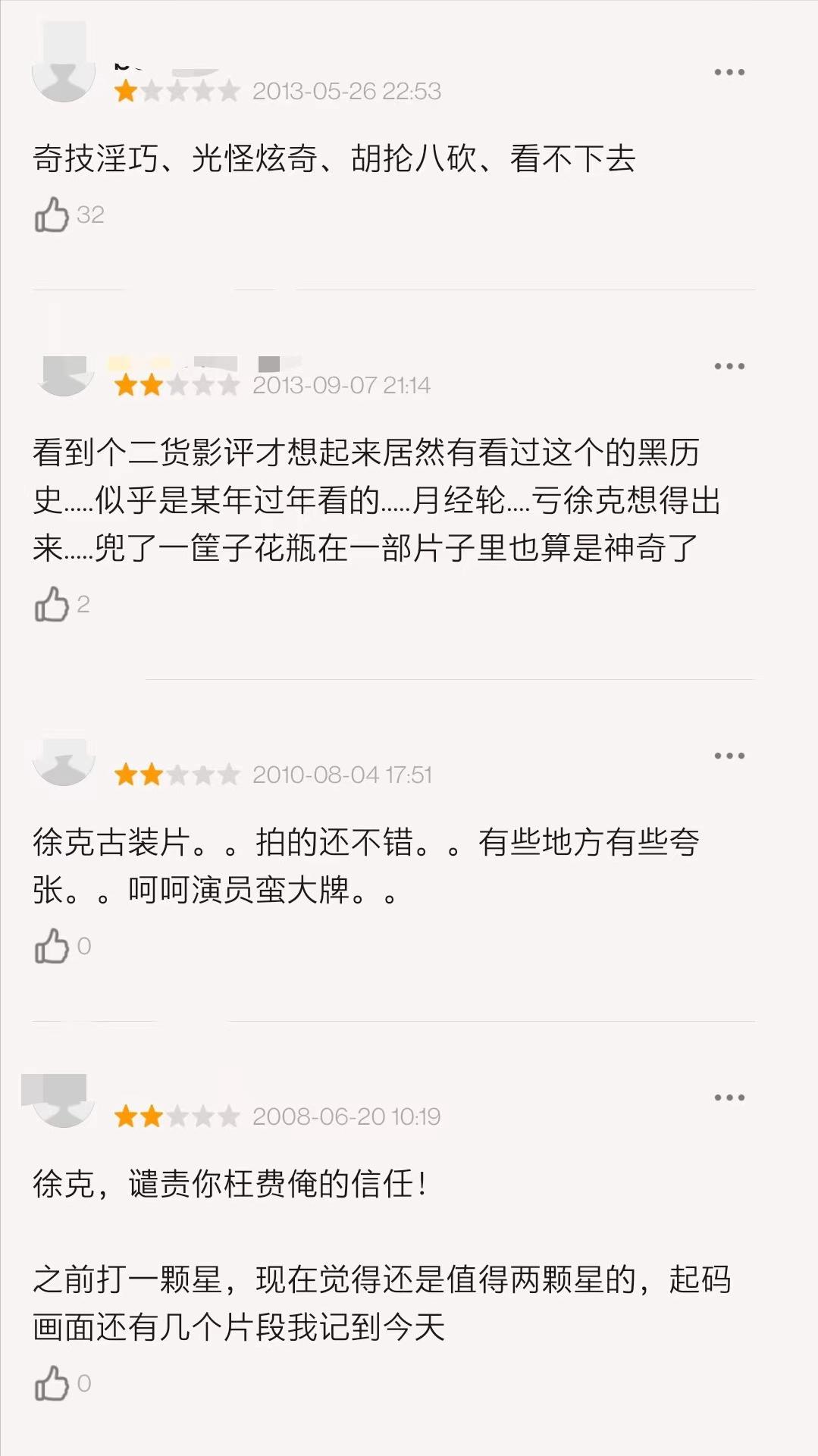The height and width of the screenshot is (1456, 818).
Task: Like the review dated 2013-05-26
Action: [x=53, y=216]
